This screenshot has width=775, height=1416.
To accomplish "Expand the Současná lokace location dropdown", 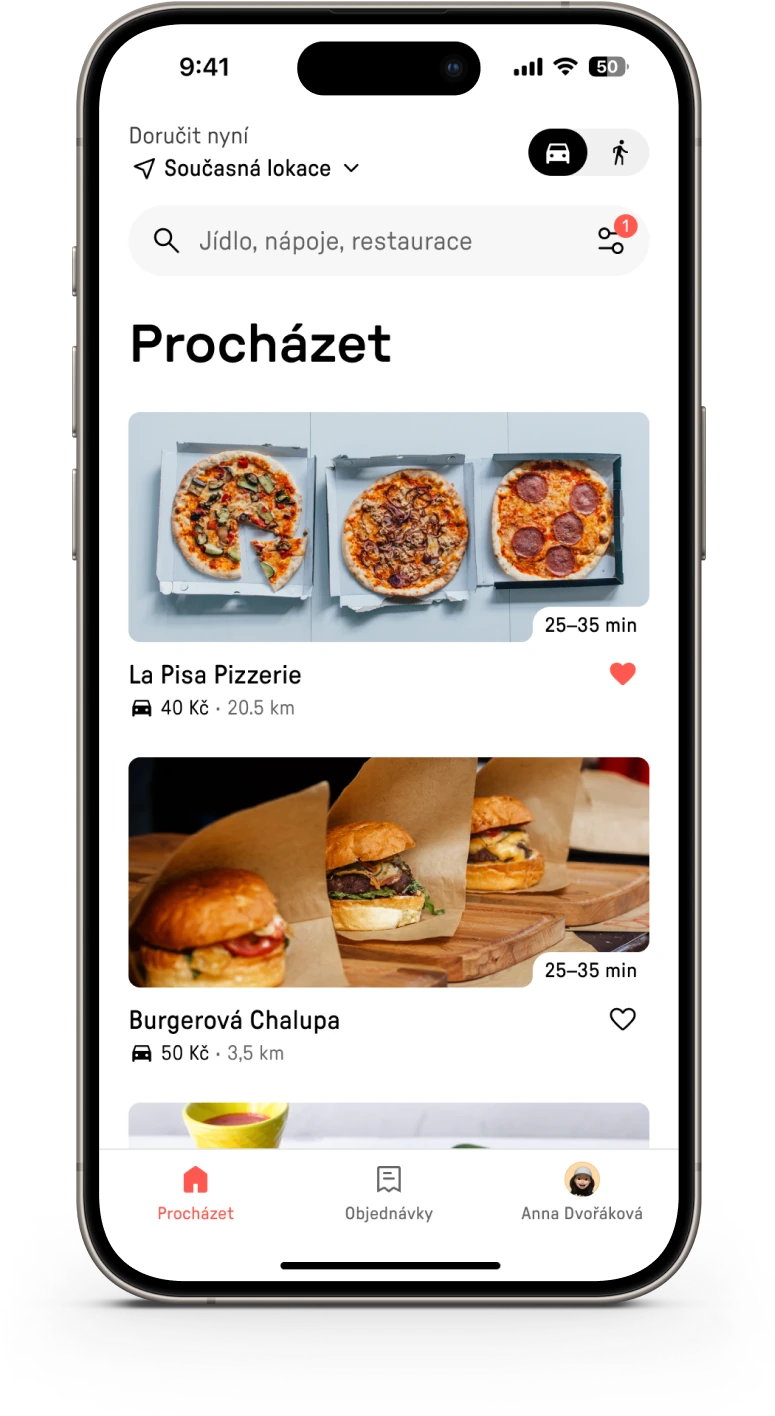I will [x=247, y=168].
